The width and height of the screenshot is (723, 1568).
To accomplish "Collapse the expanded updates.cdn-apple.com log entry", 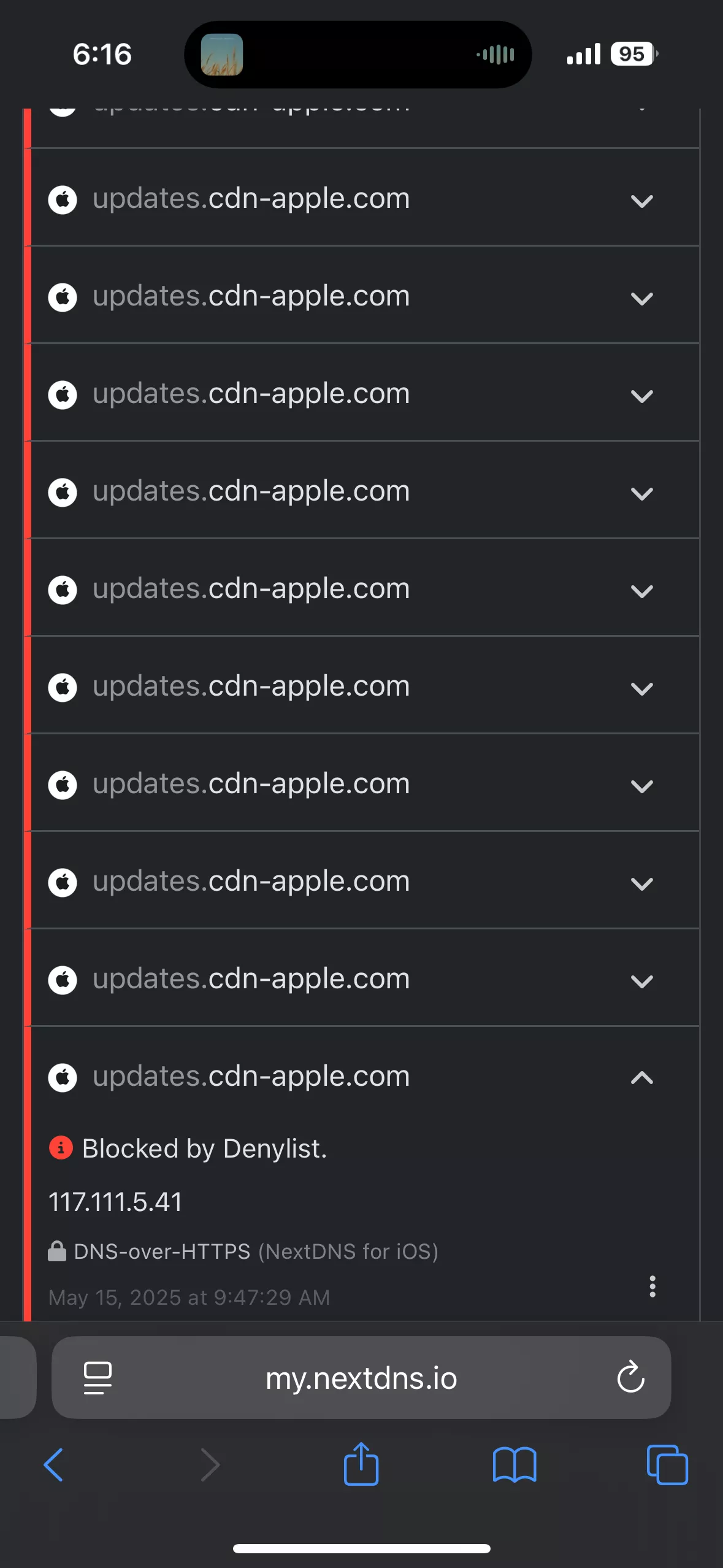I will click(x=641, y=1078).
